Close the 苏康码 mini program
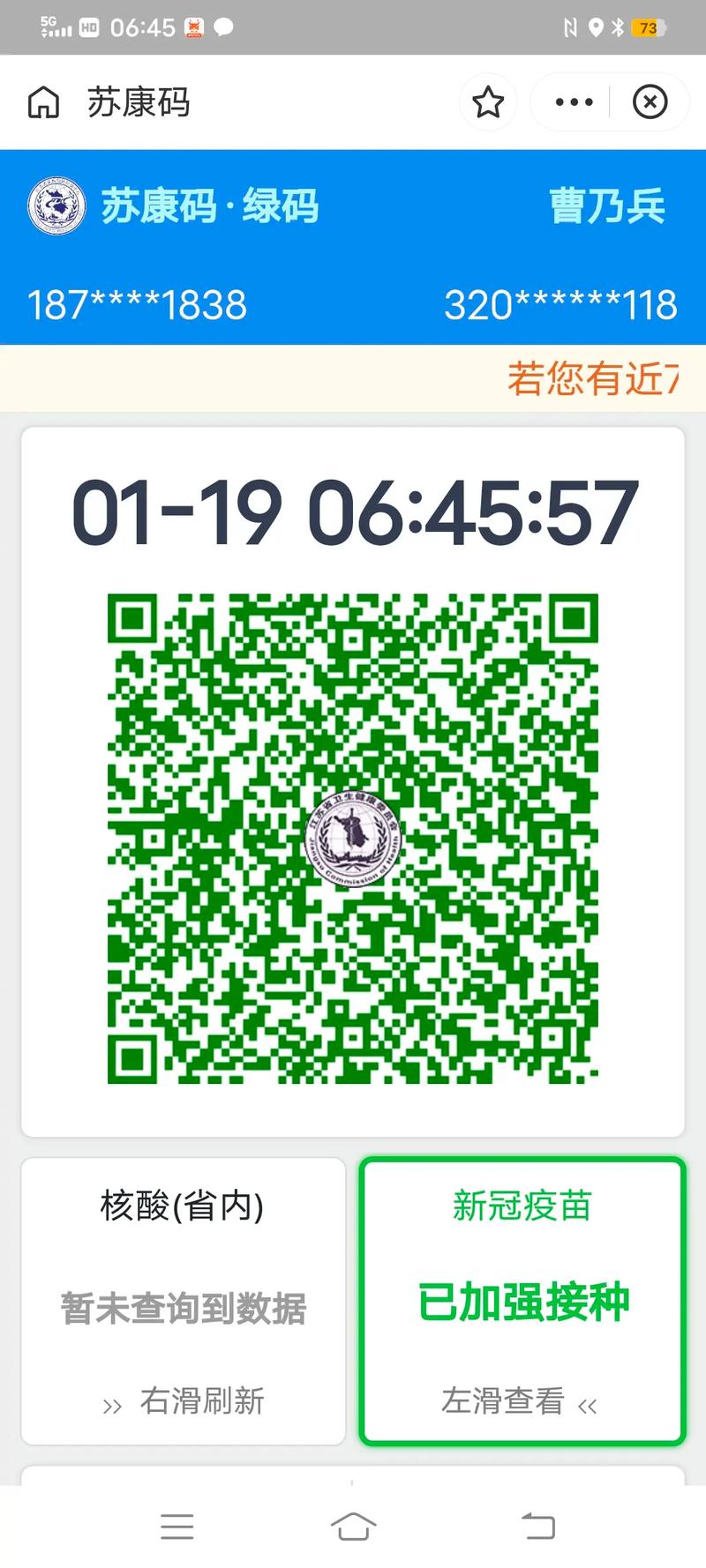This screenshot has height=1568, width=706. (650, 102)
